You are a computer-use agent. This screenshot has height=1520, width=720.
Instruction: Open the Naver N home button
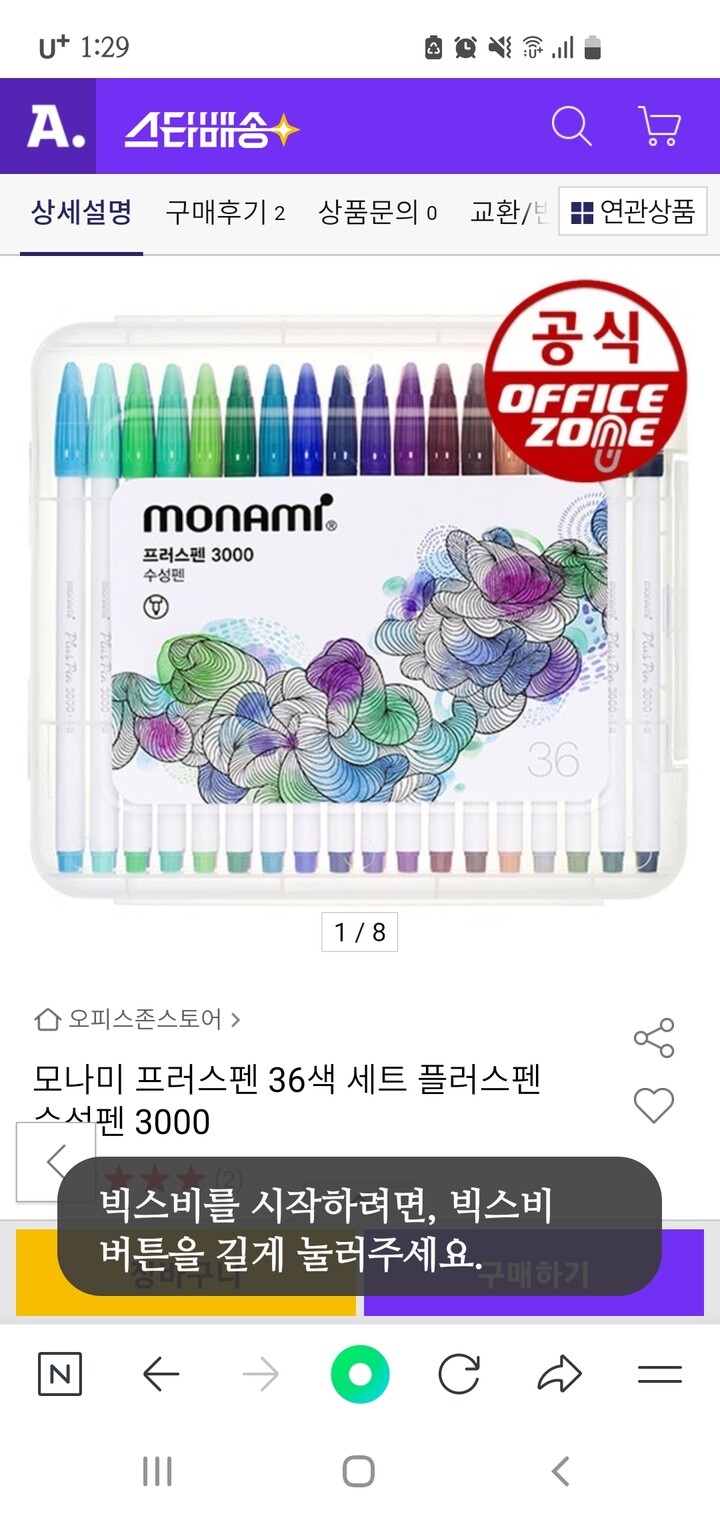[60, 1374]
